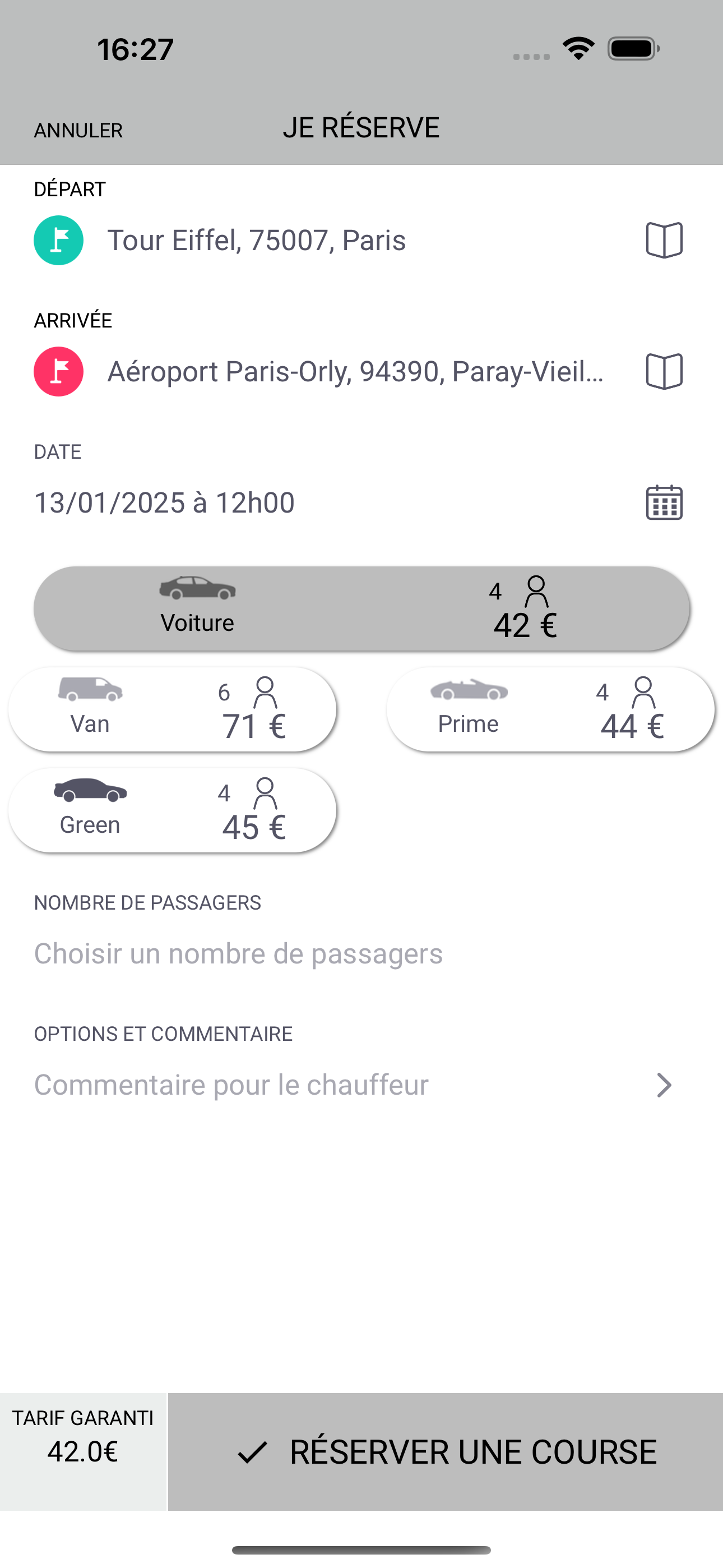Viewport: 723px width, 1568px height.
Task: Edit the arrival address Aéroport Paris-Orly
Action: tap(355, 372)
